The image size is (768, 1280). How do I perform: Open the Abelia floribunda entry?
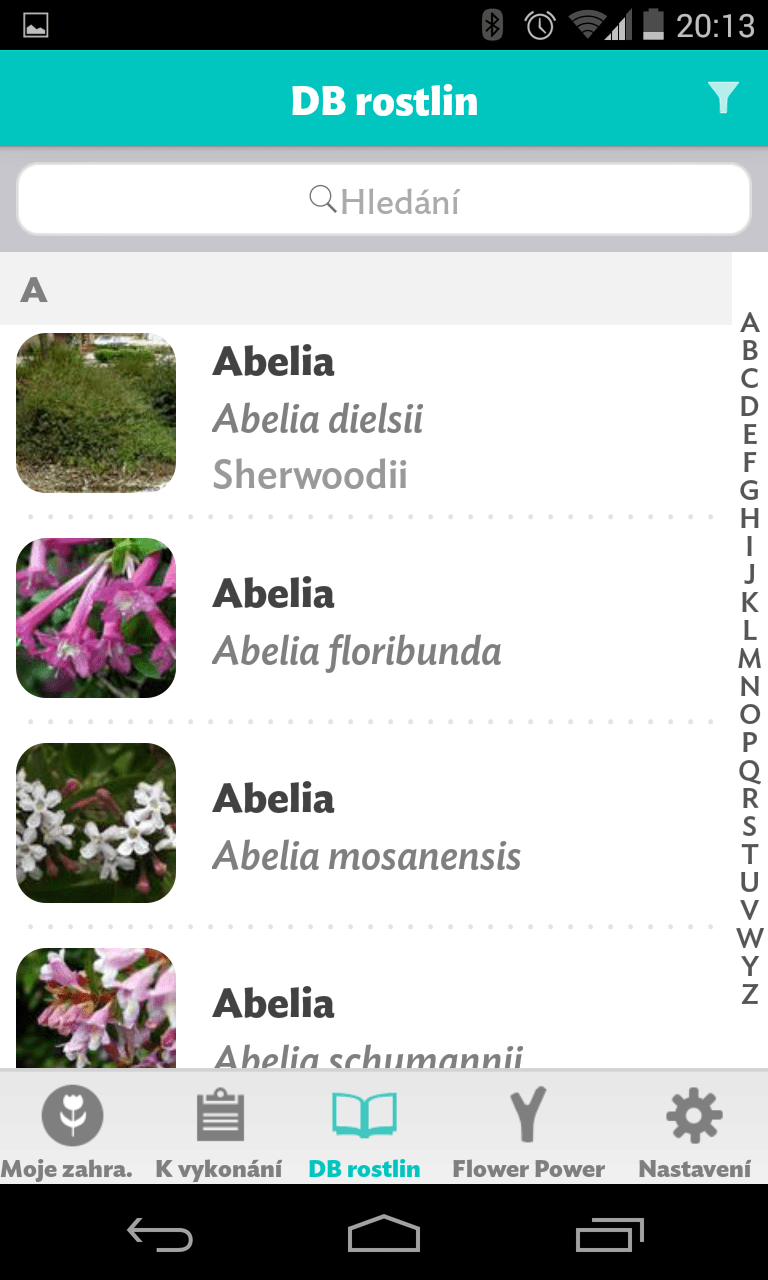(366, 620)
